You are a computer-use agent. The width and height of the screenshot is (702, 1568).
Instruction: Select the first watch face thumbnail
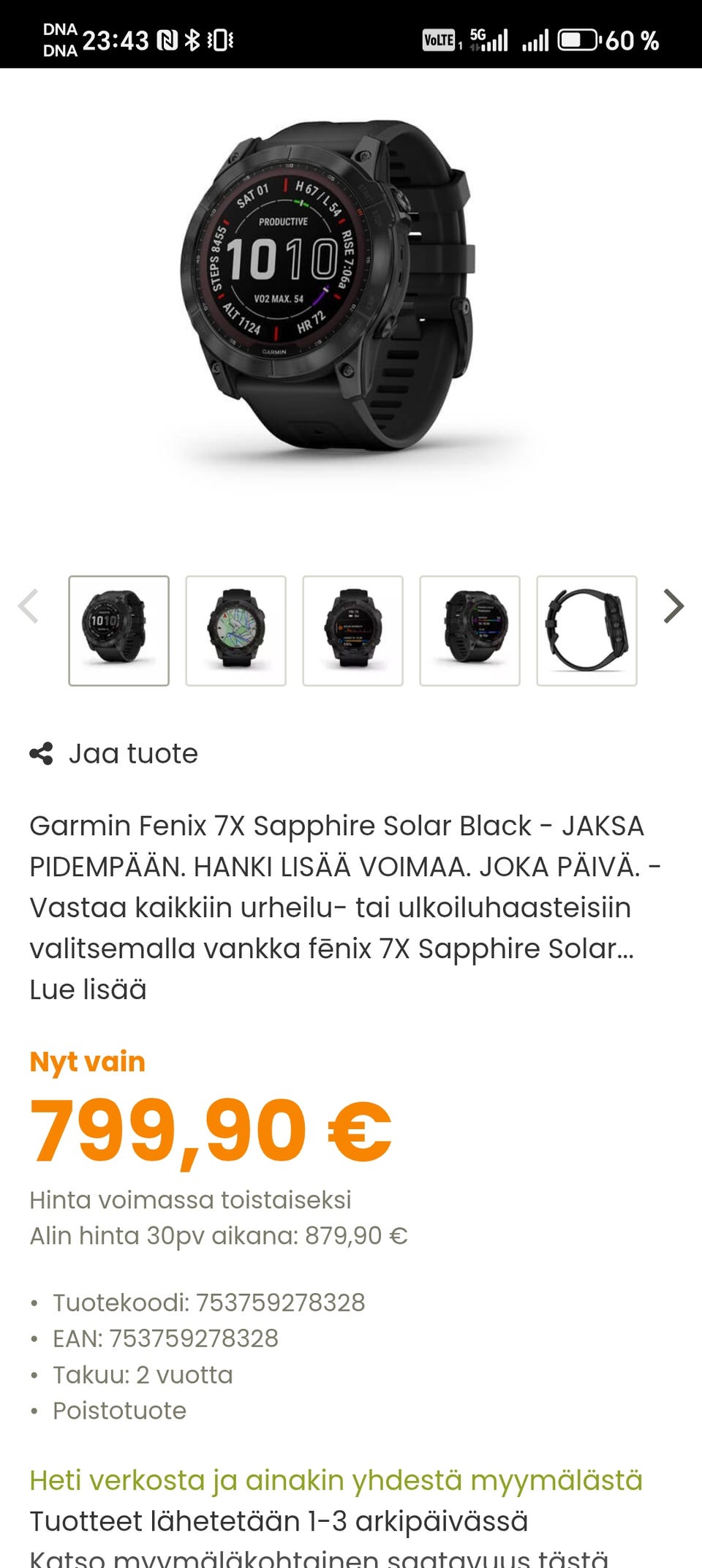coord(119,630)
